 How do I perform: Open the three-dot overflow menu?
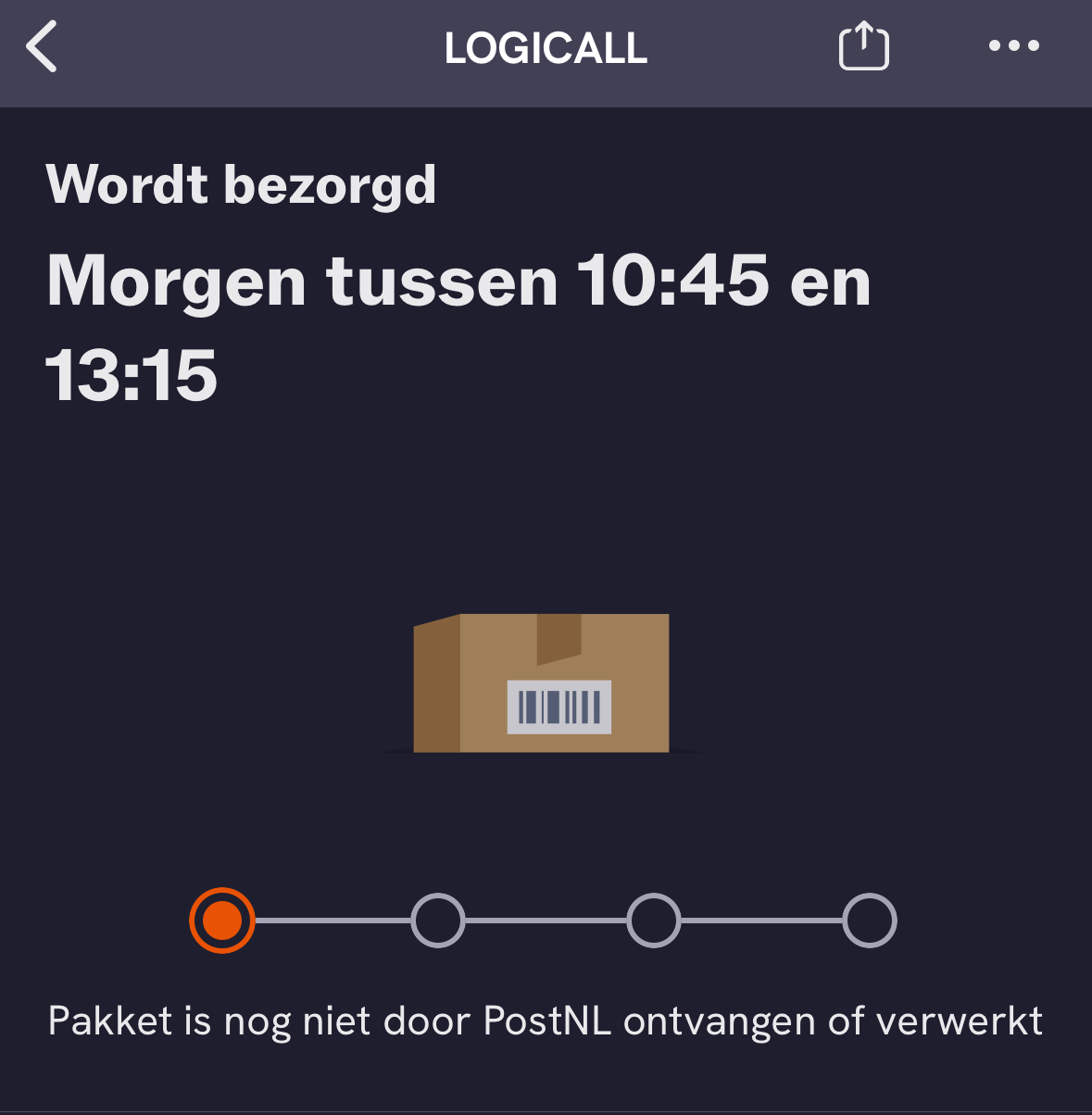1013,46
